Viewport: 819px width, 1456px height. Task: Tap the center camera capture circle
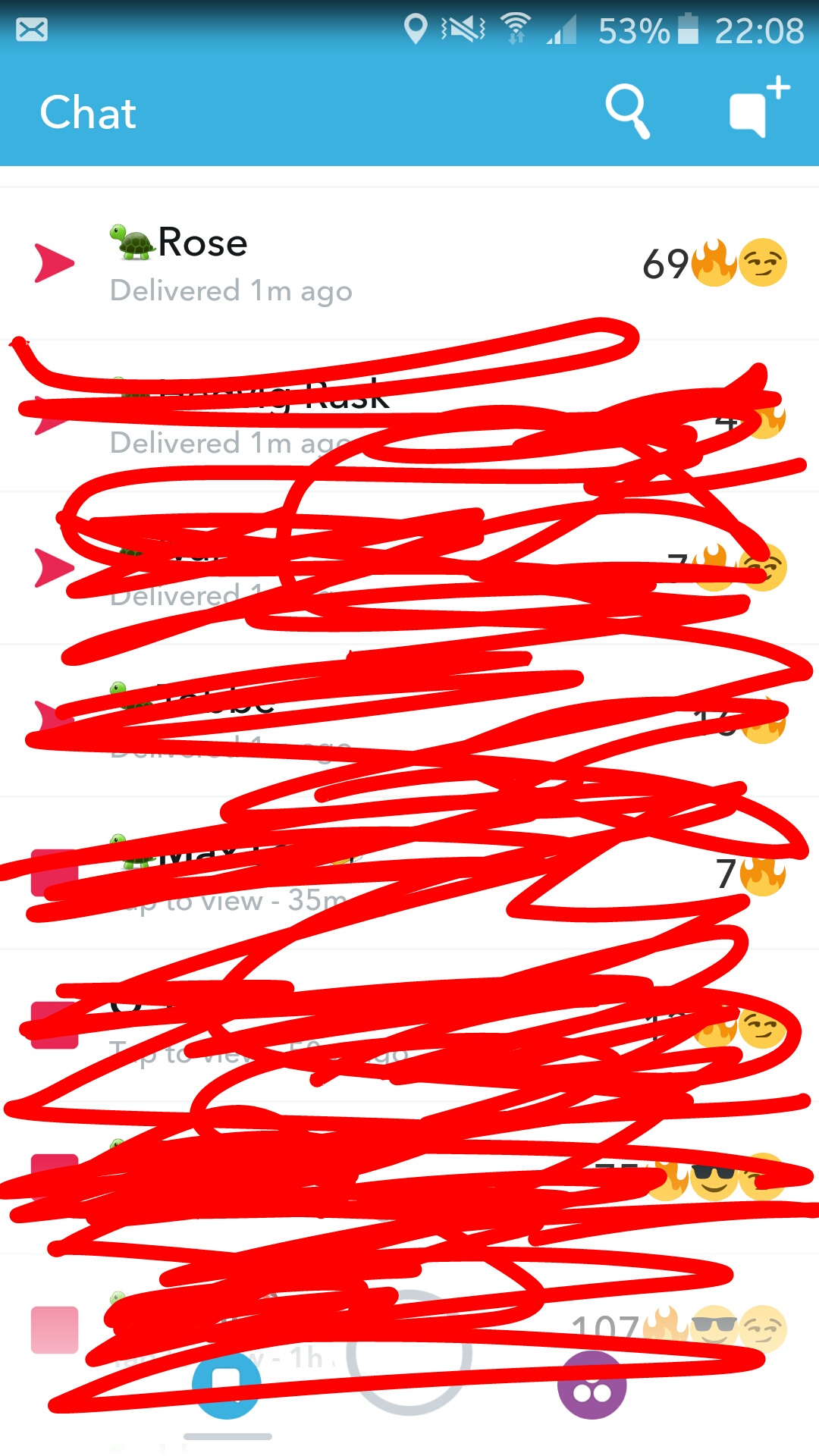pos(409,1353)
